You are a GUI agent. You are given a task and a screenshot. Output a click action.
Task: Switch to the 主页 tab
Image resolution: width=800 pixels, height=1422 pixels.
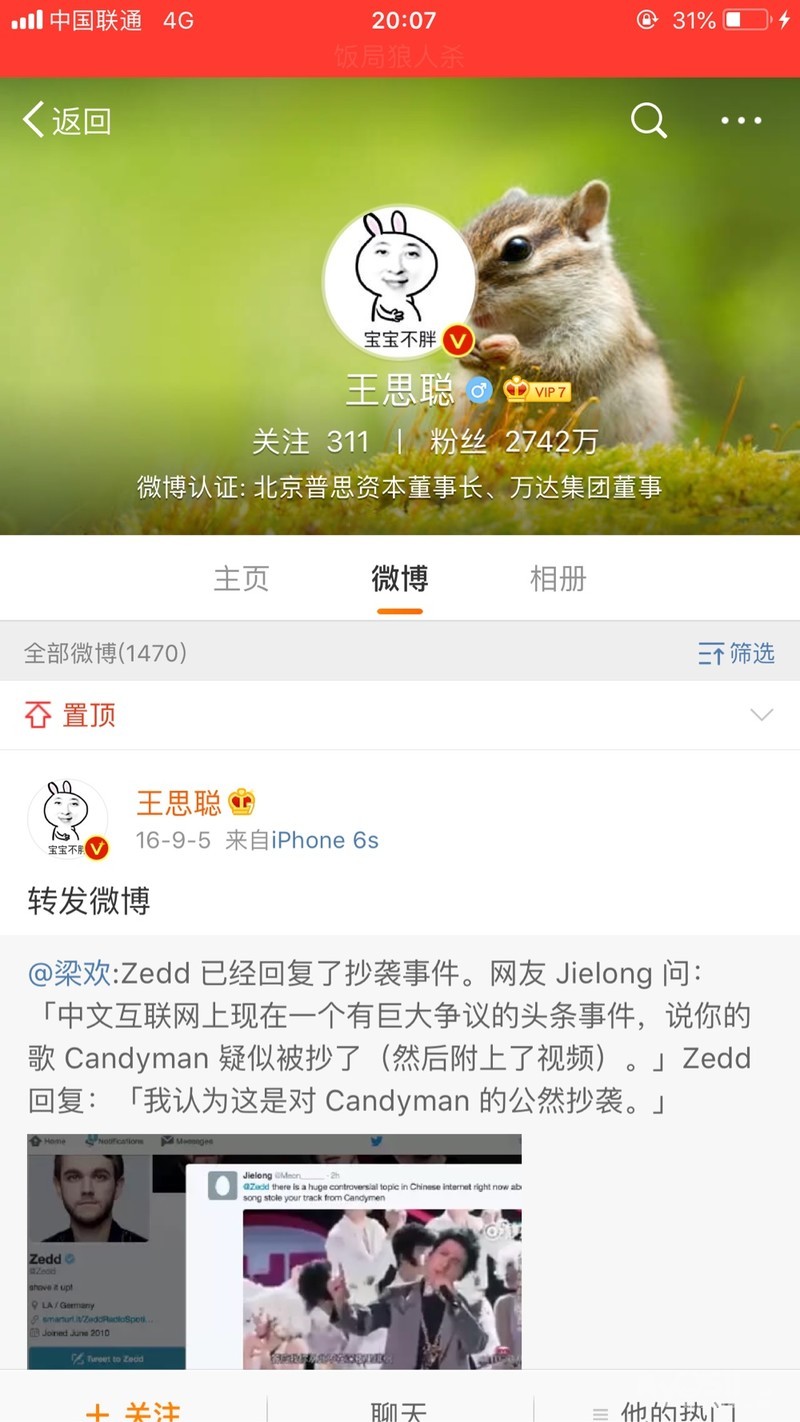[241, 578]
